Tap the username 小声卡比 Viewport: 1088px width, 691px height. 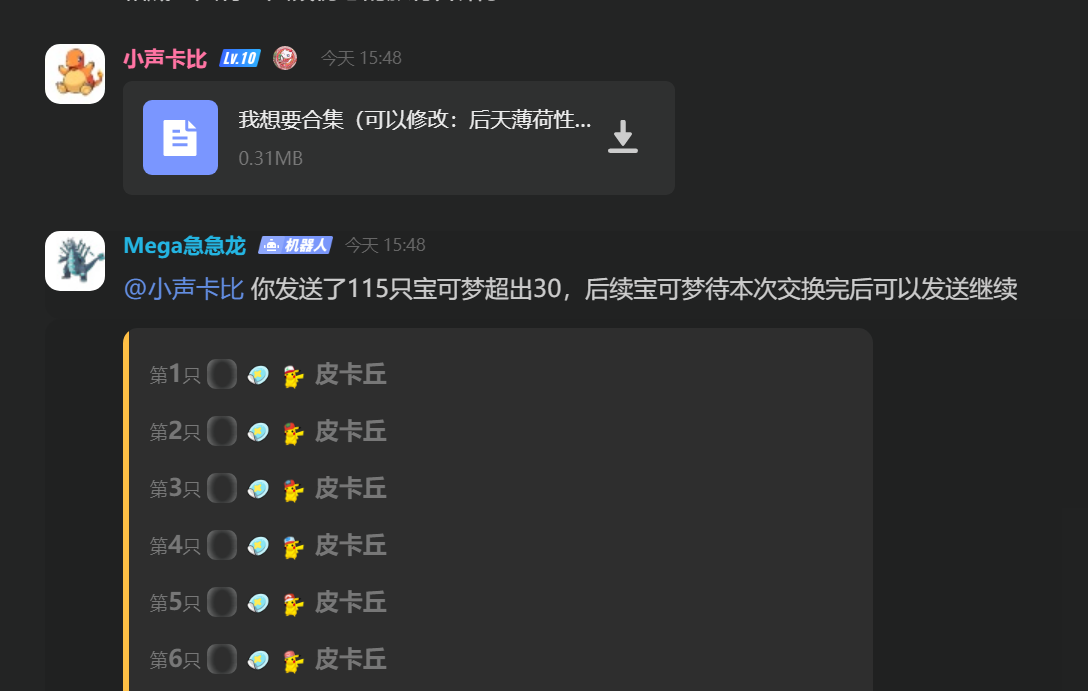165,59
